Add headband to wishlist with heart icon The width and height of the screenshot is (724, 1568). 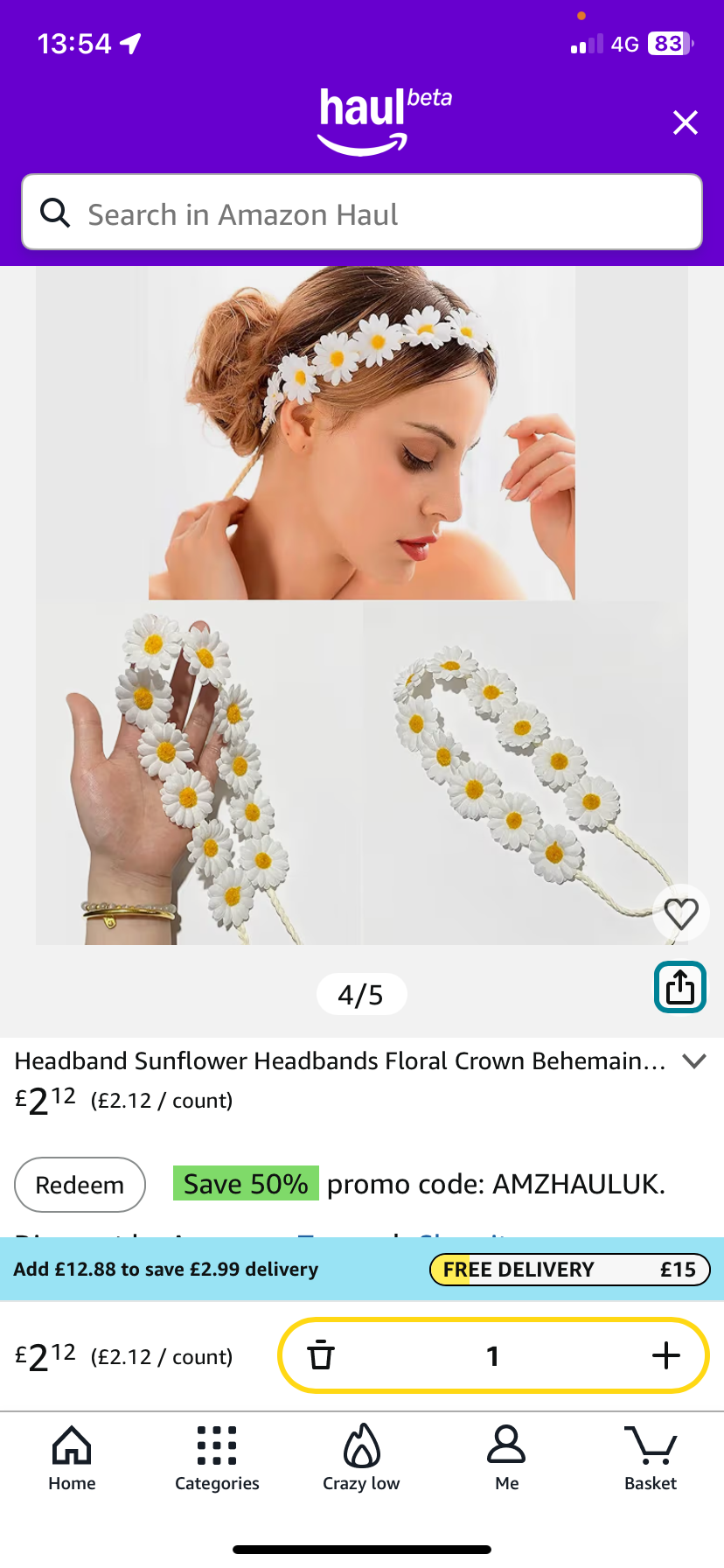680,913
